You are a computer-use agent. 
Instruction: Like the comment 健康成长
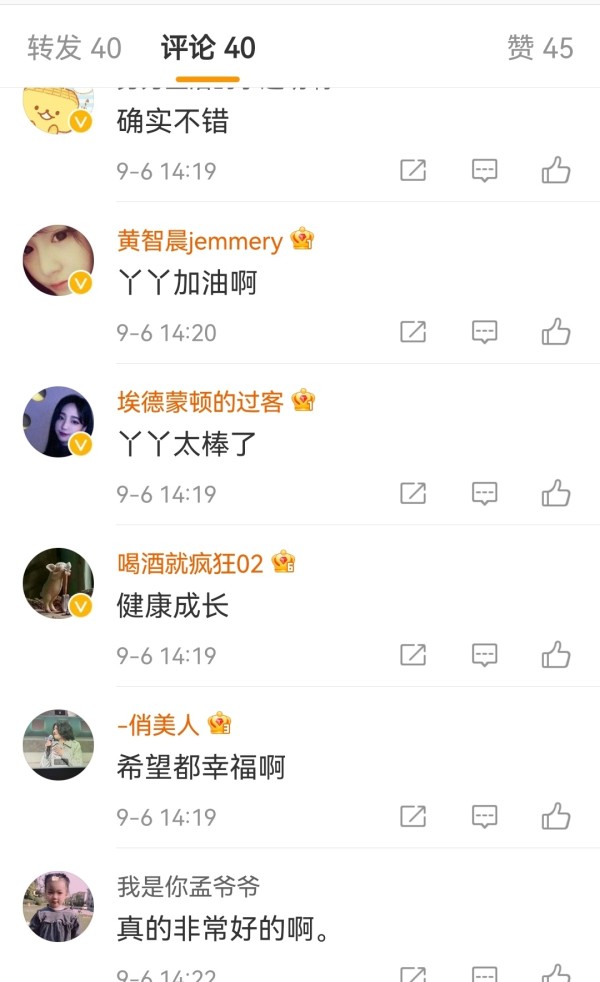(x=556, y=656)
